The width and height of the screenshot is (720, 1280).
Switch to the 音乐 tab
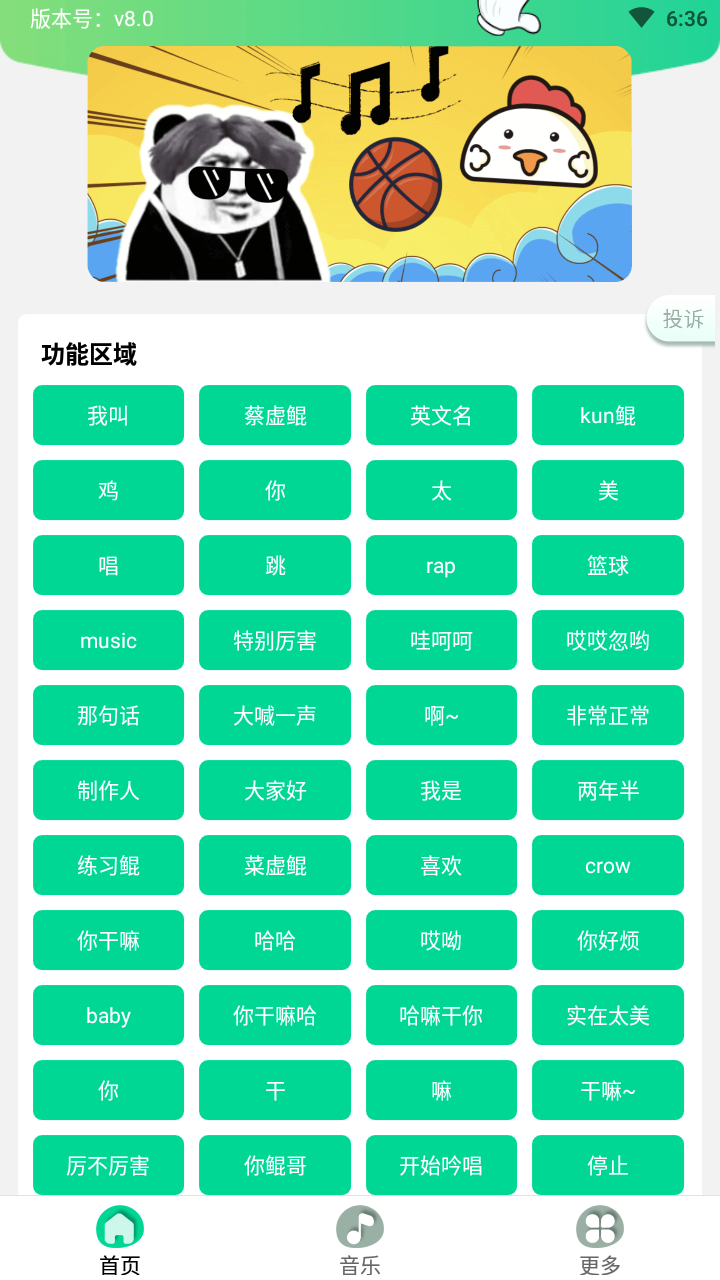[x=360, y=1240]
